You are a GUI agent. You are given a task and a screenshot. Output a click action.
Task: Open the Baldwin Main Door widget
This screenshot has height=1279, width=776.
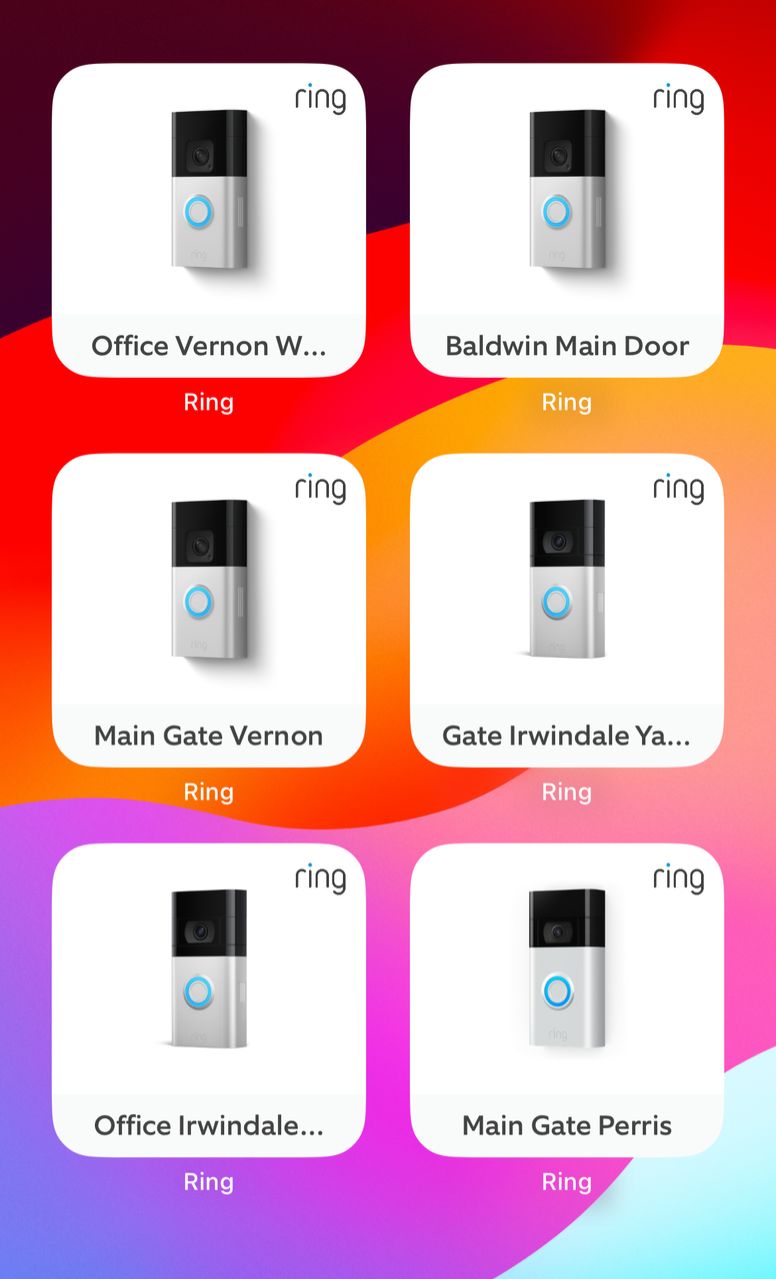pyautogui.click(x=567, y=220)
